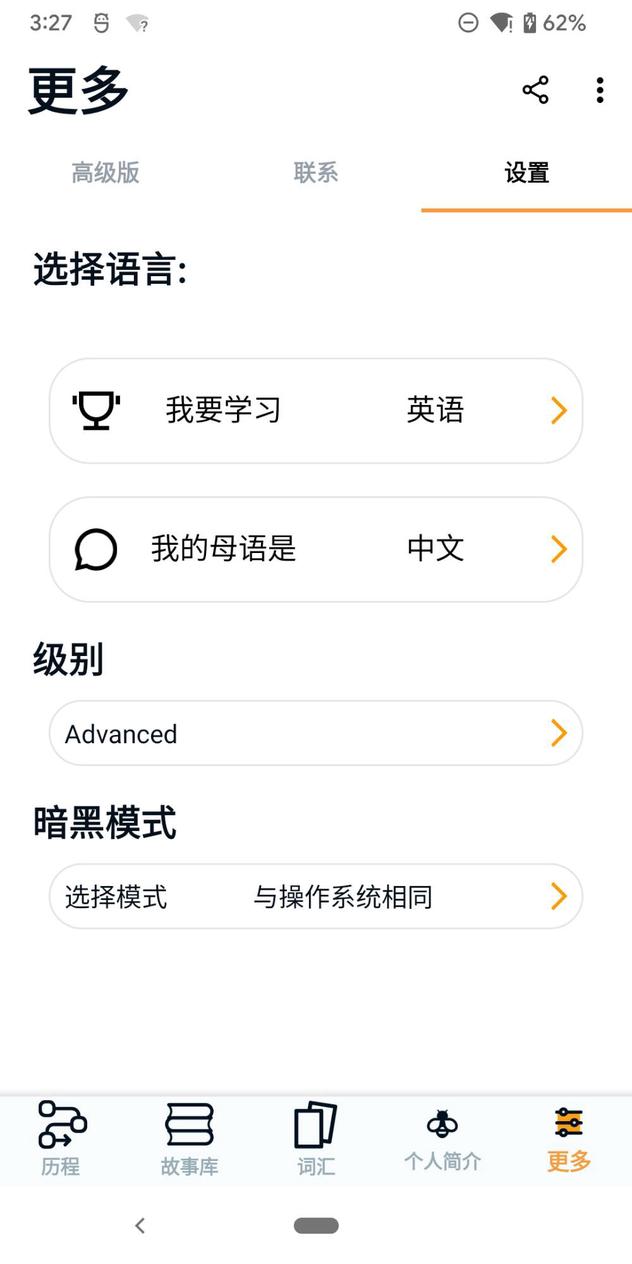This screenshot has height=1264, width=632.
Task: Tap the share icon in the header
Action: (535, 90)
